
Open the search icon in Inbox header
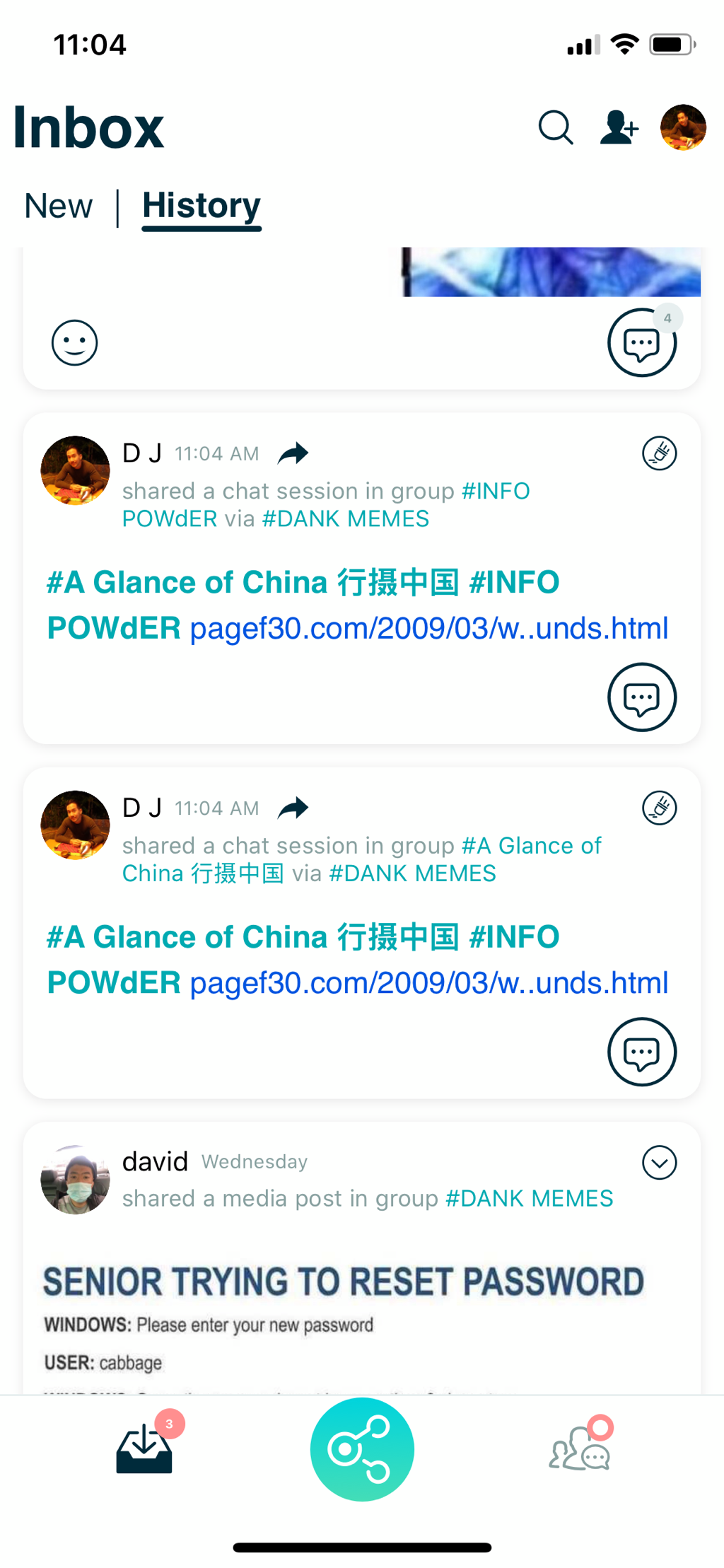point(556,128)
